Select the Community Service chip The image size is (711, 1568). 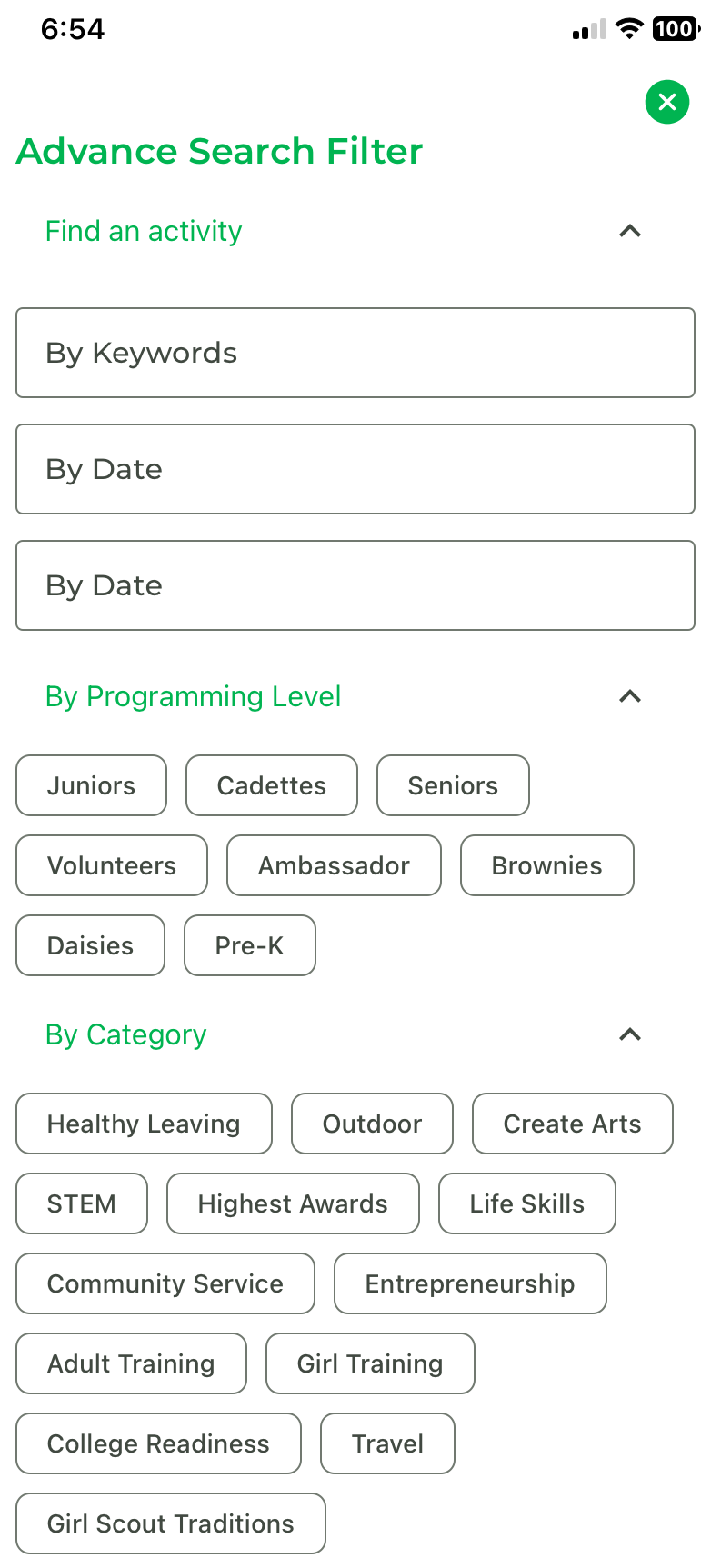165,1283
